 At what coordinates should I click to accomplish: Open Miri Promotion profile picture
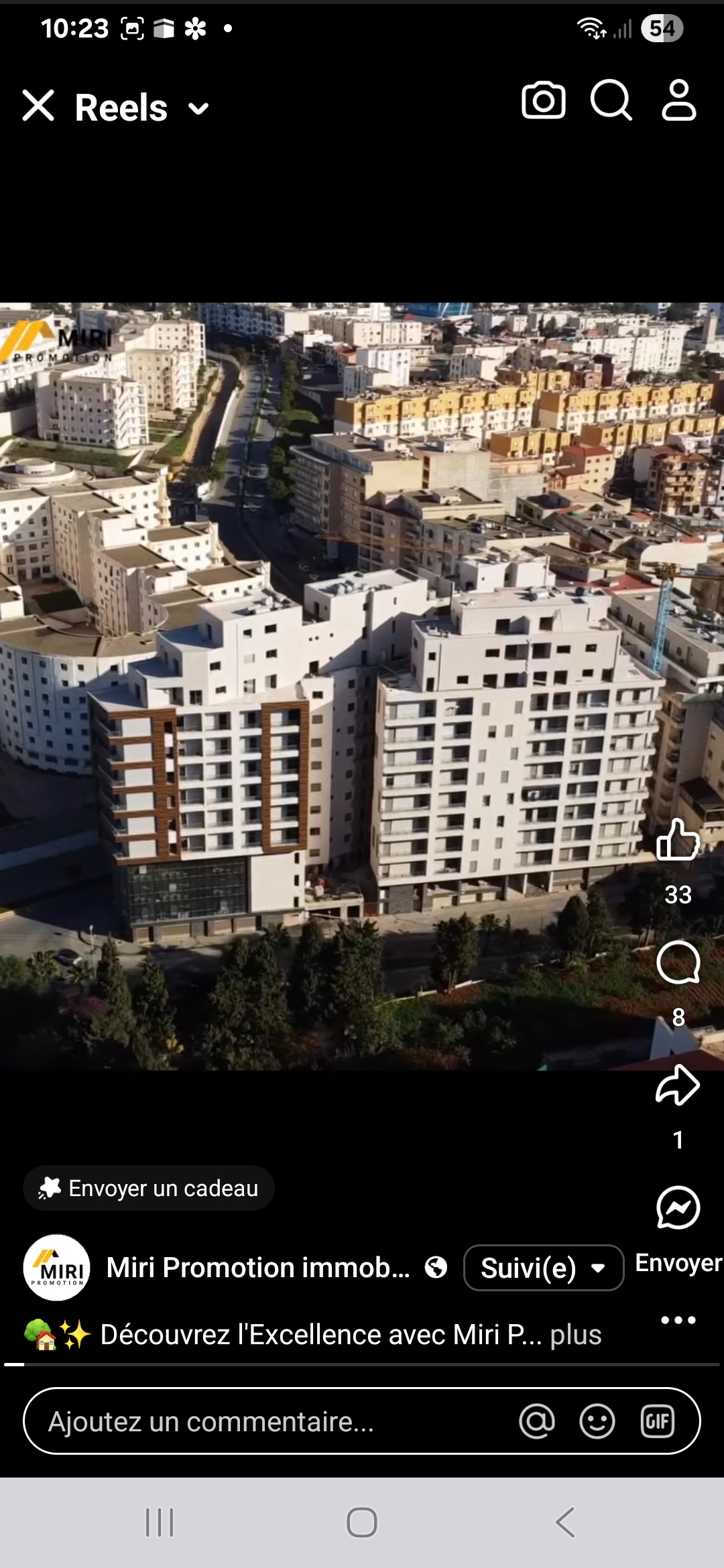[x=57, y=1267]
